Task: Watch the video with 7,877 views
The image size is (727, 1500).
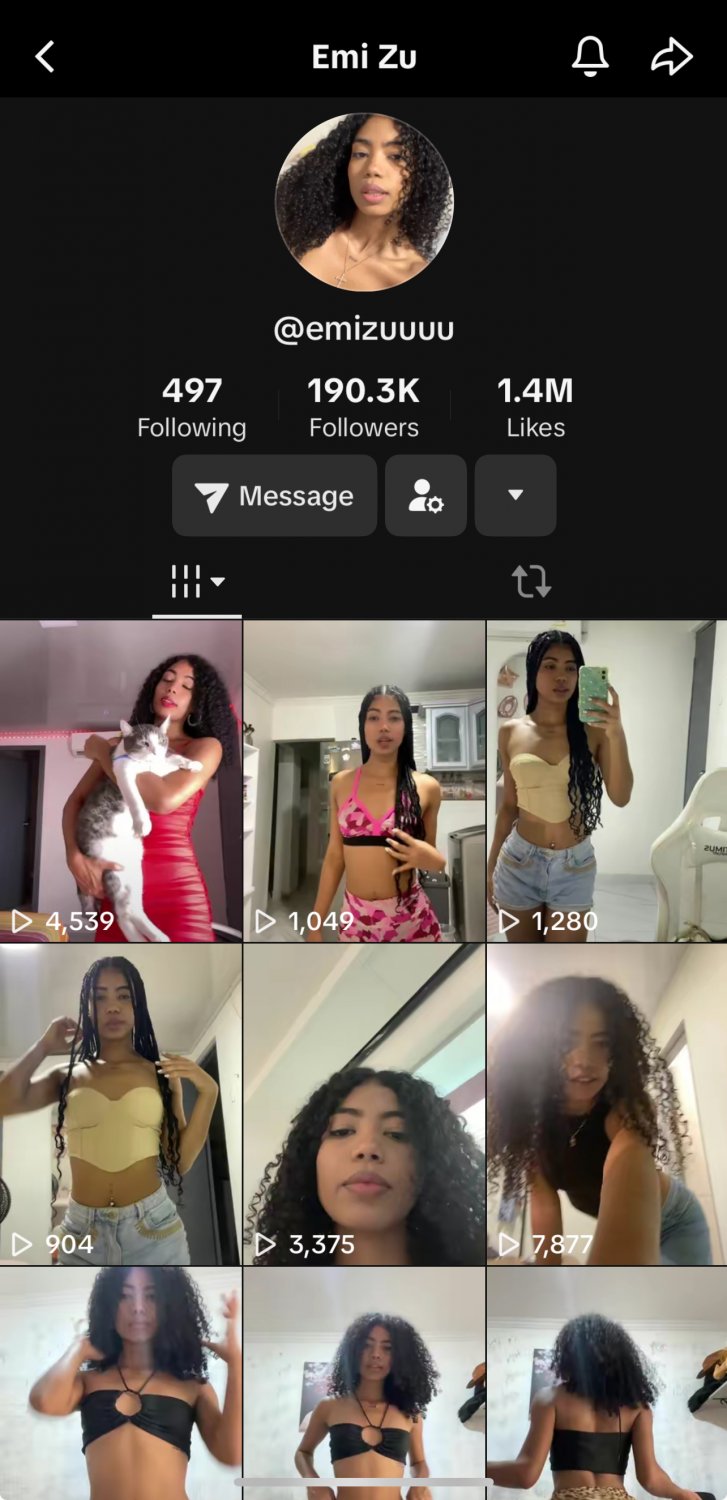Action: [607, 1104]
